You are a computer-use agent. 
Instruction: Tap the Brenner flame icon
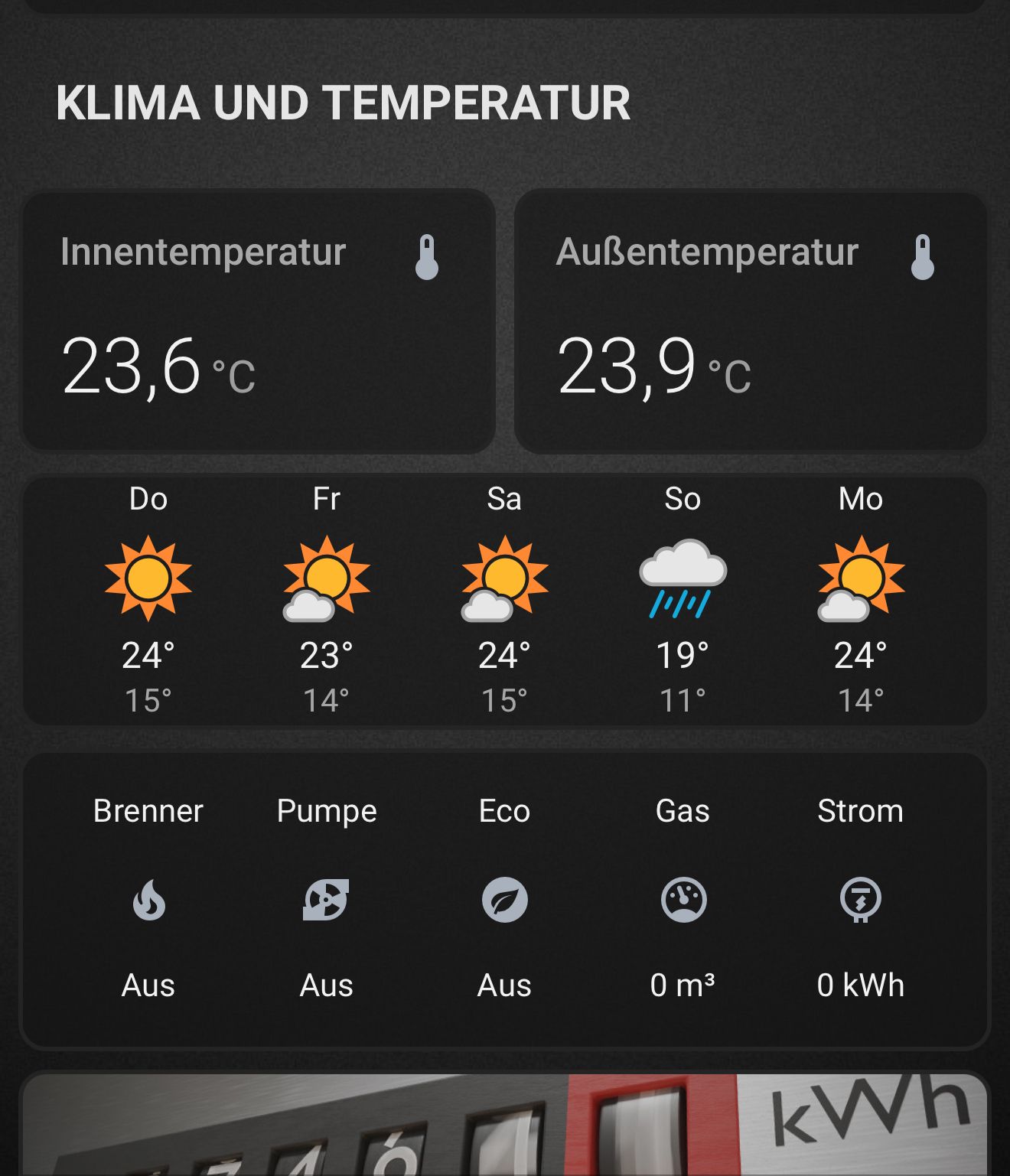(x=148, y=899)
